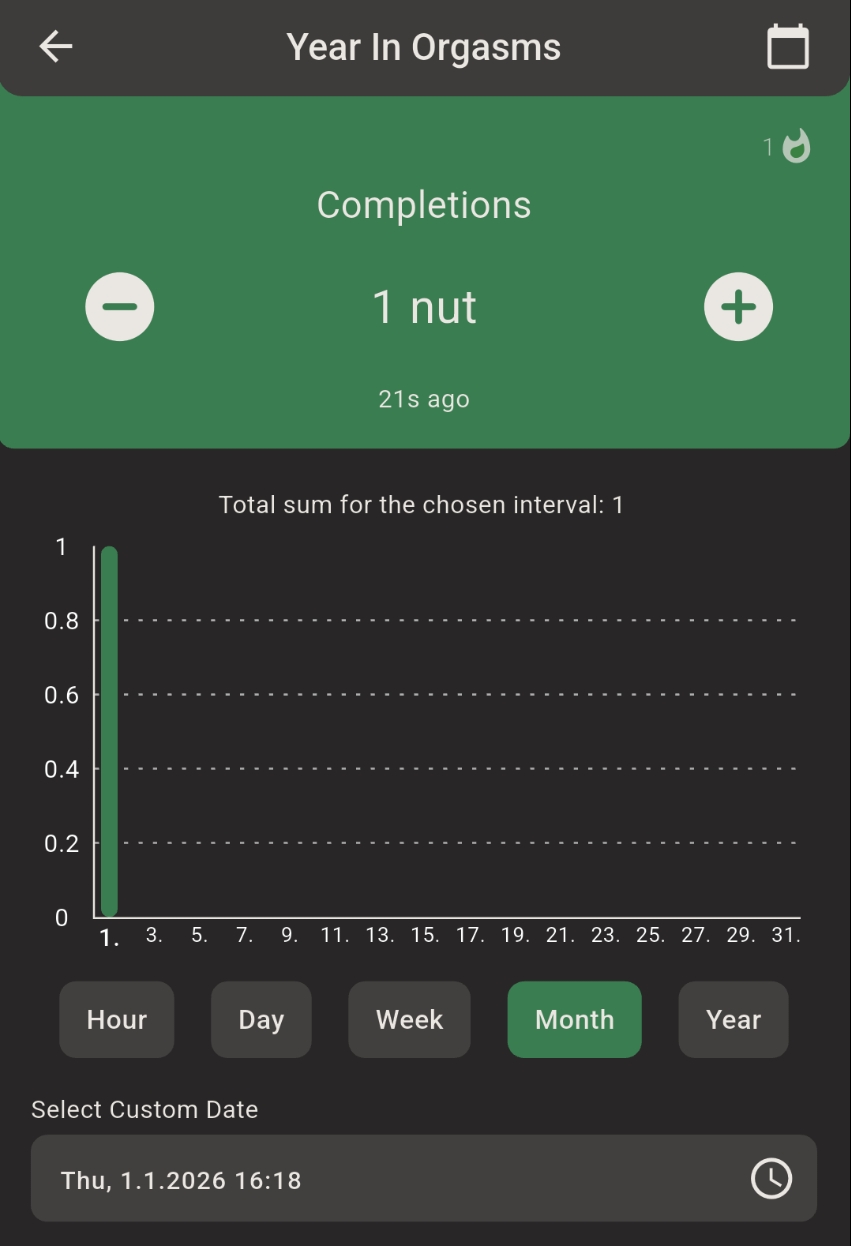Show the Year interval chart

click(733, 1019)
